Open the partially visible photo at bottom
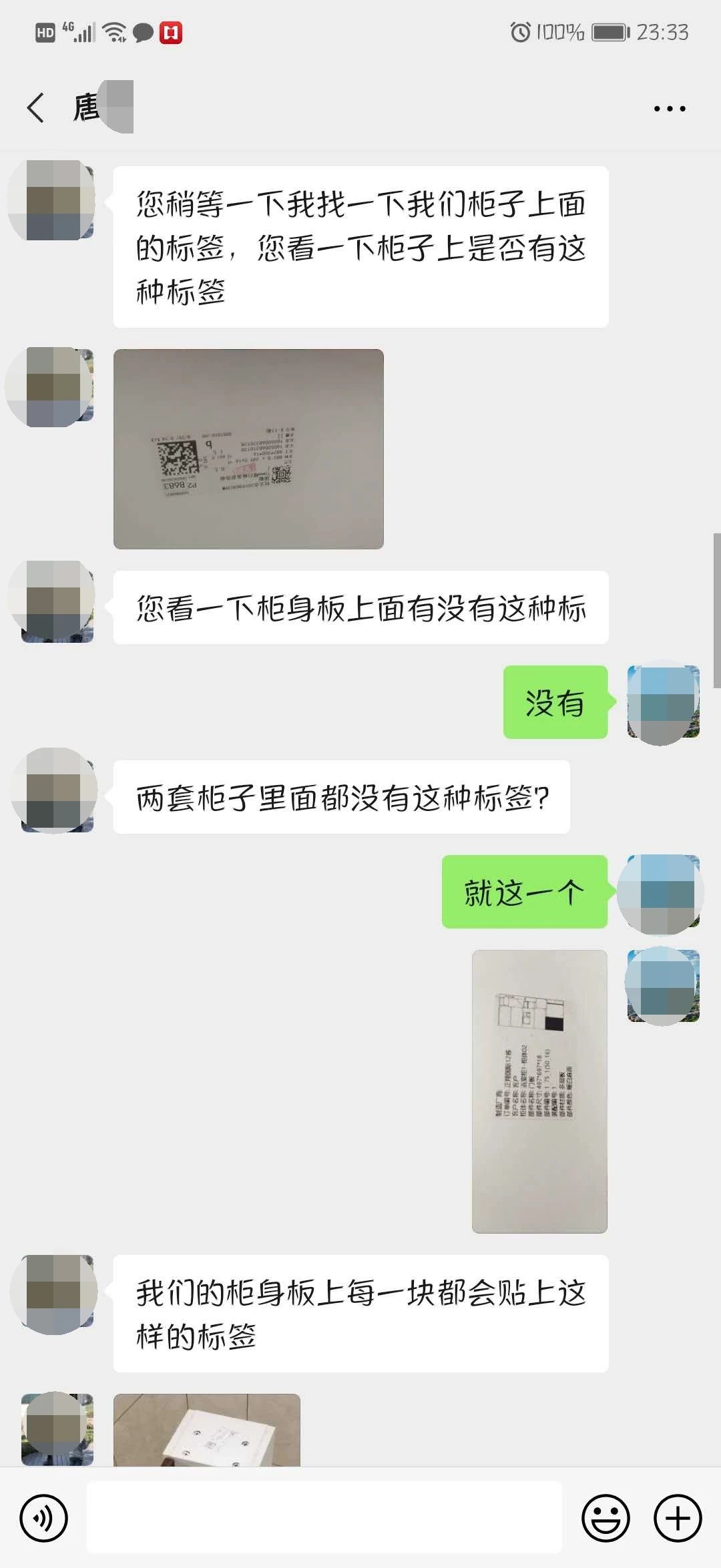Screen dimensions: 721x1568 point(207,1431)
